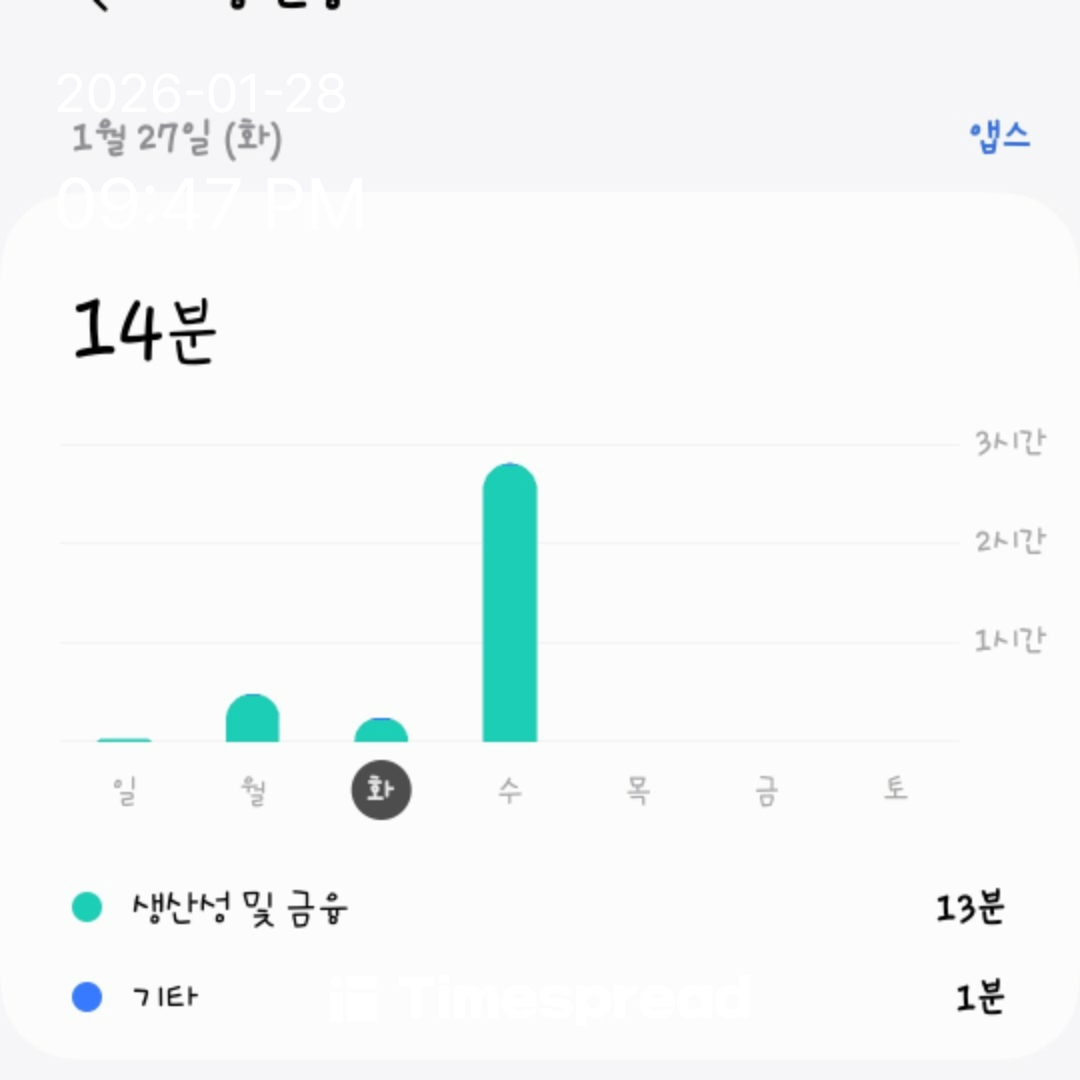Switch the view to 앱스

[x=999, y=136]
